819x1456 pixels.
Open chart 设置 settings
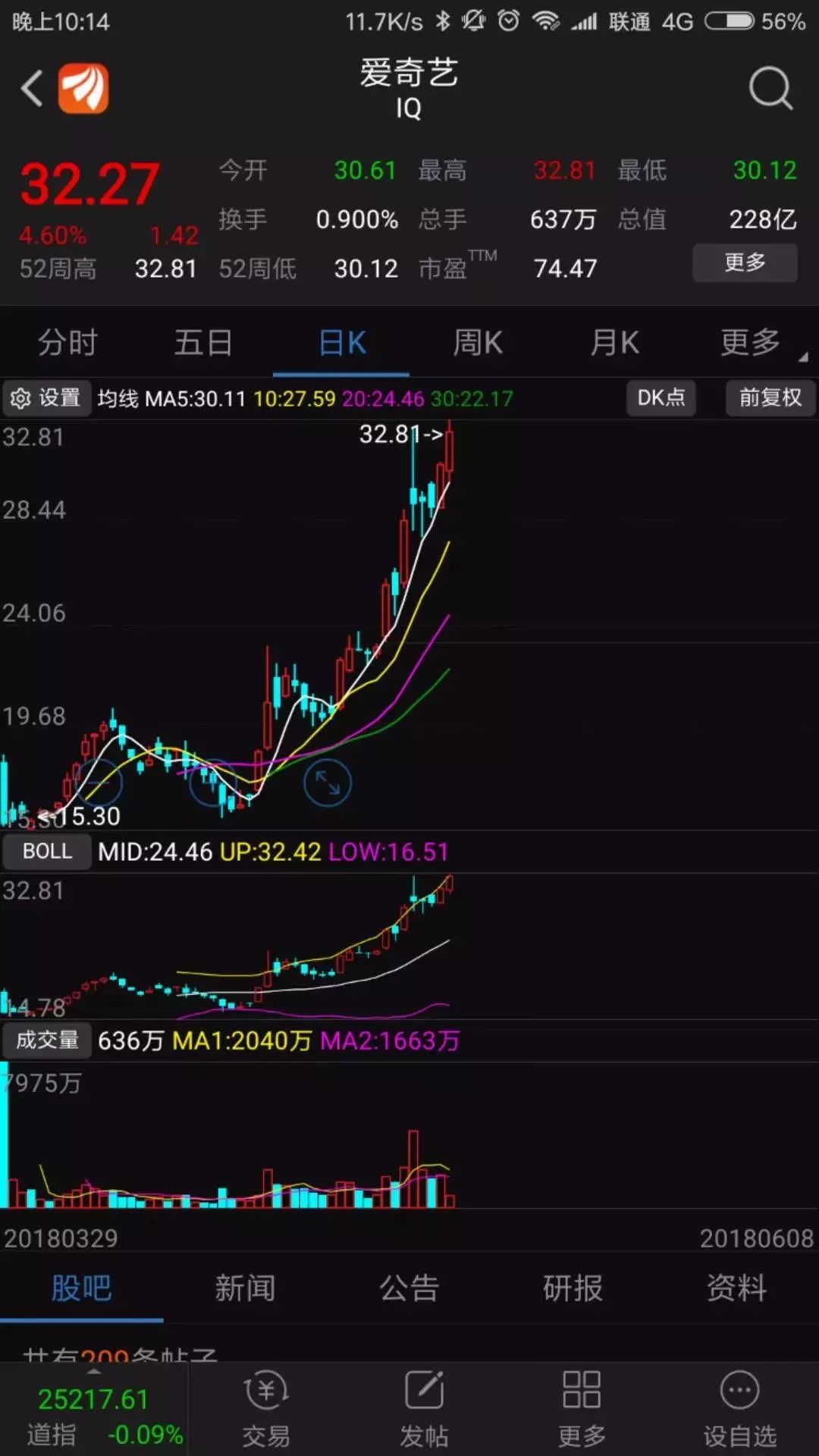coord(46,398)
